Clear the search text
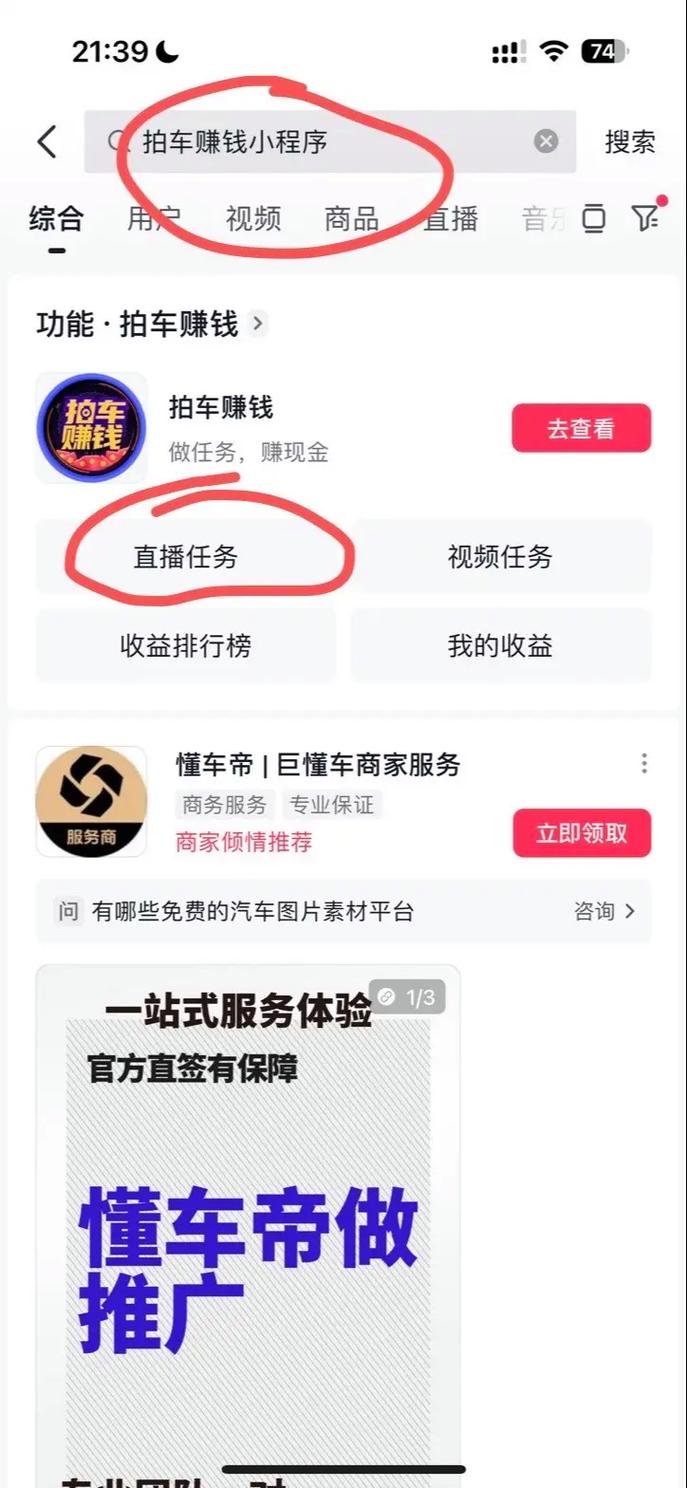The image size is (687, 1488). 546,142
